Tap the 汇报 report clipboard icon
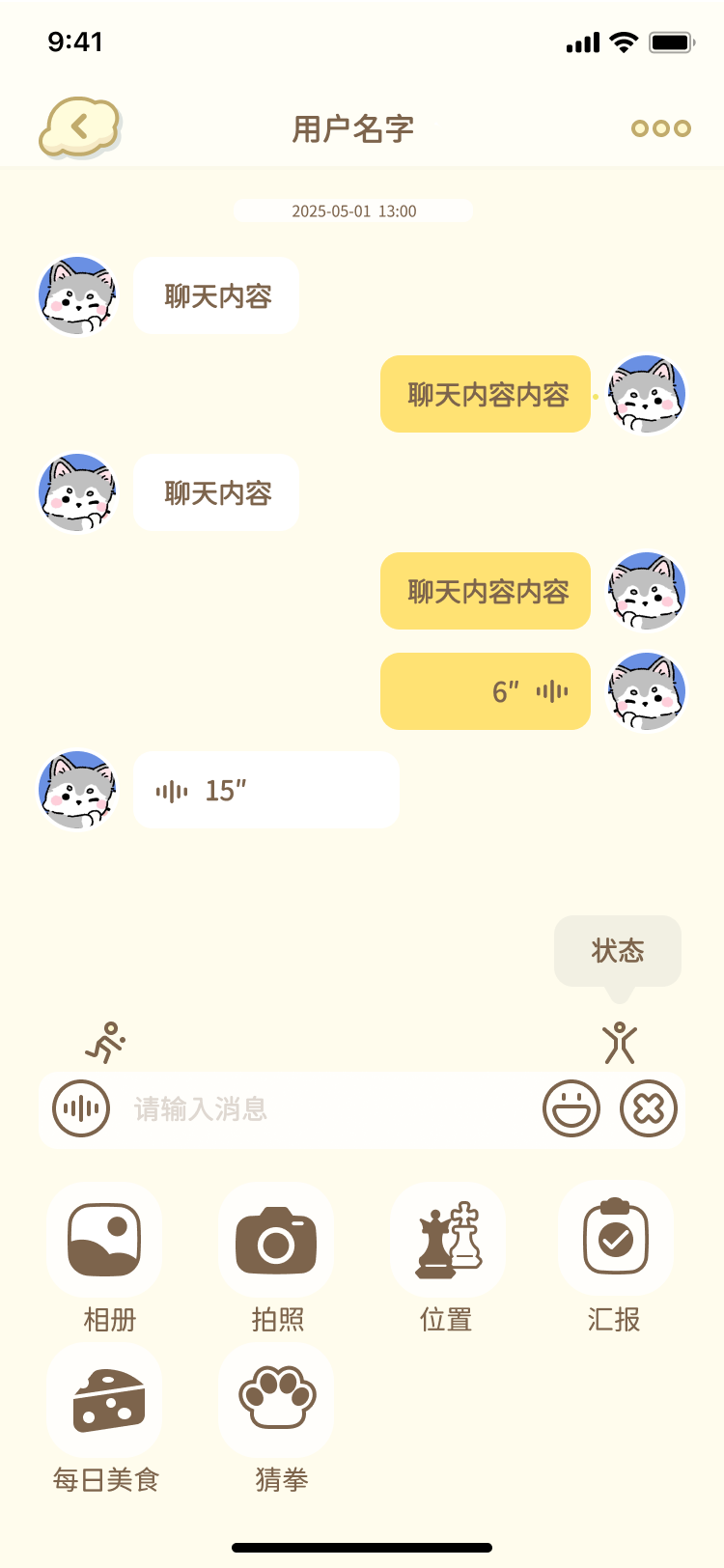This screenshot has width=724, height=1568. [616, 1239]
